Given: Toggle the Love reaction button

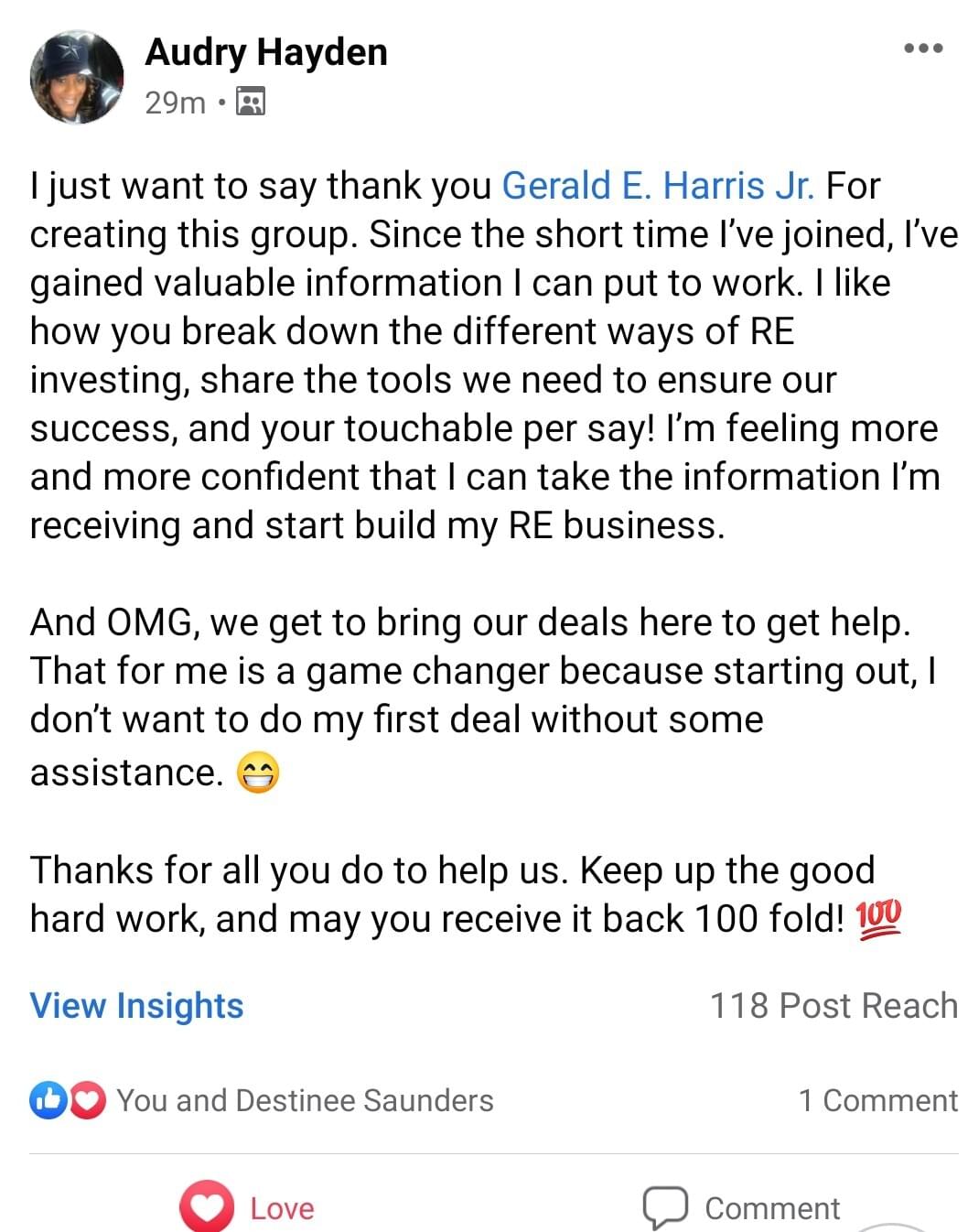Looking at the screenshot, I should [247, 1207].
